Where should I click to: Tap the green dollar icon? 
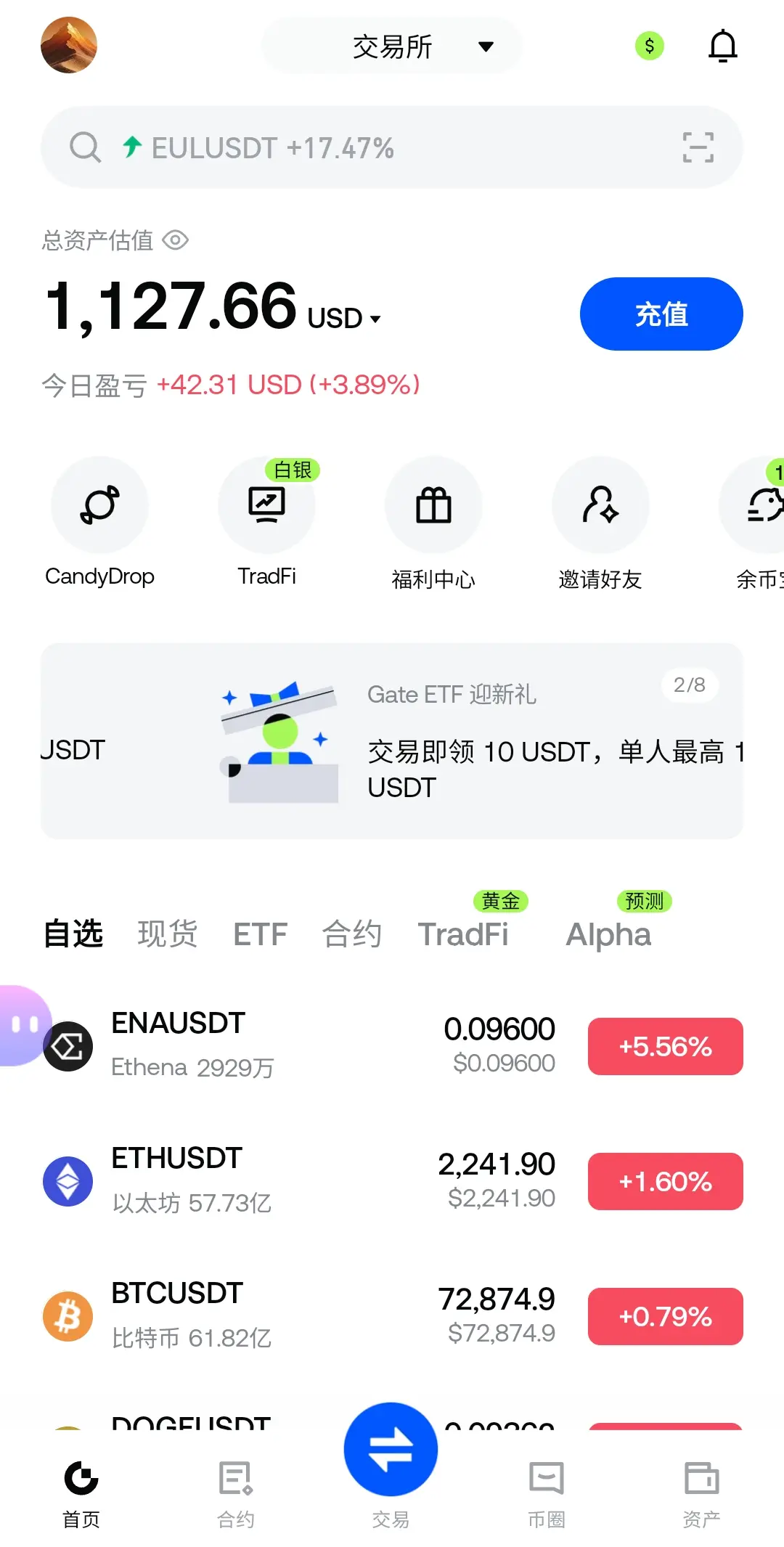tap(649, 46)
